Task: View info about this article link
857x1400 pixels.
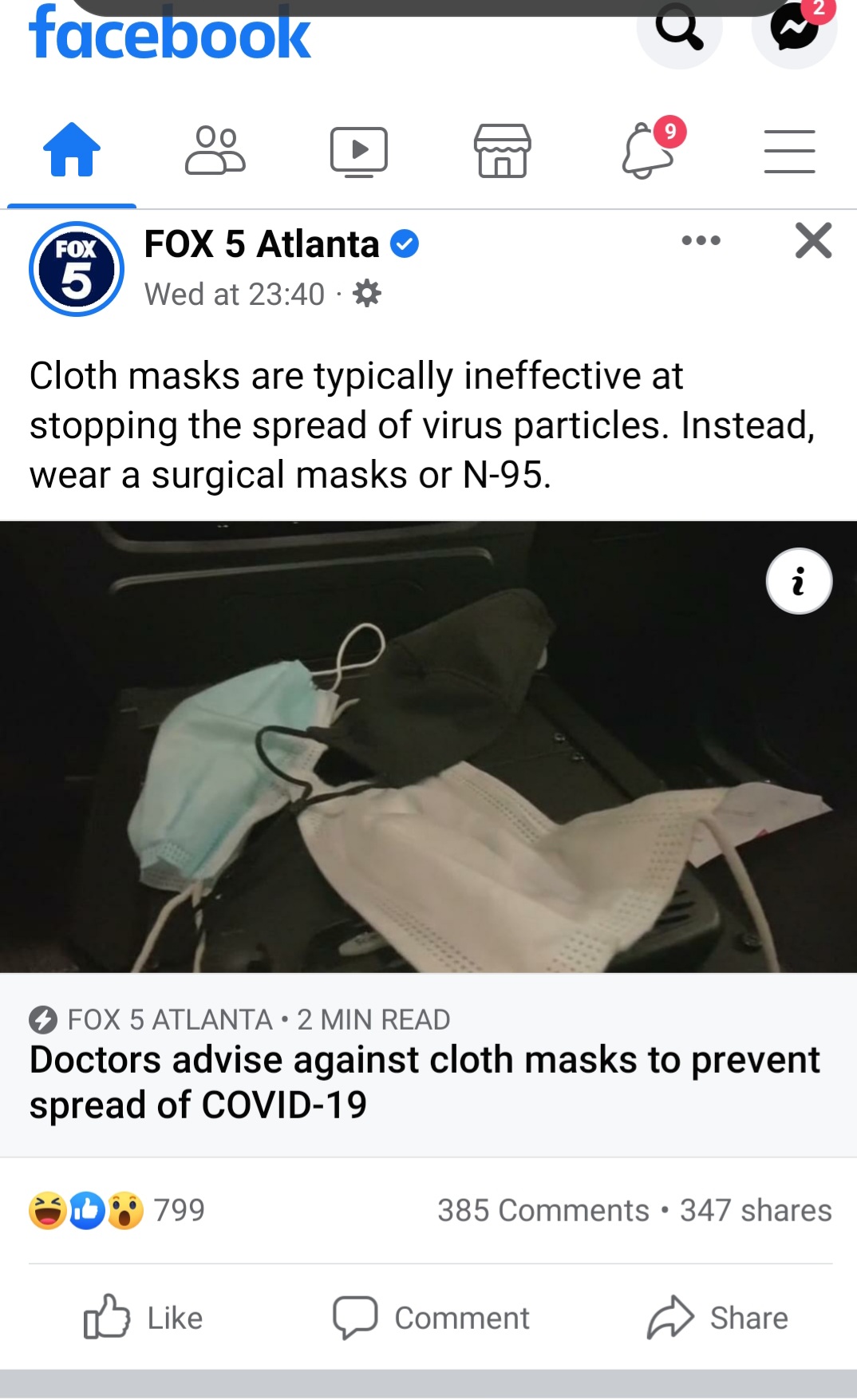Action: click(799, 581)
